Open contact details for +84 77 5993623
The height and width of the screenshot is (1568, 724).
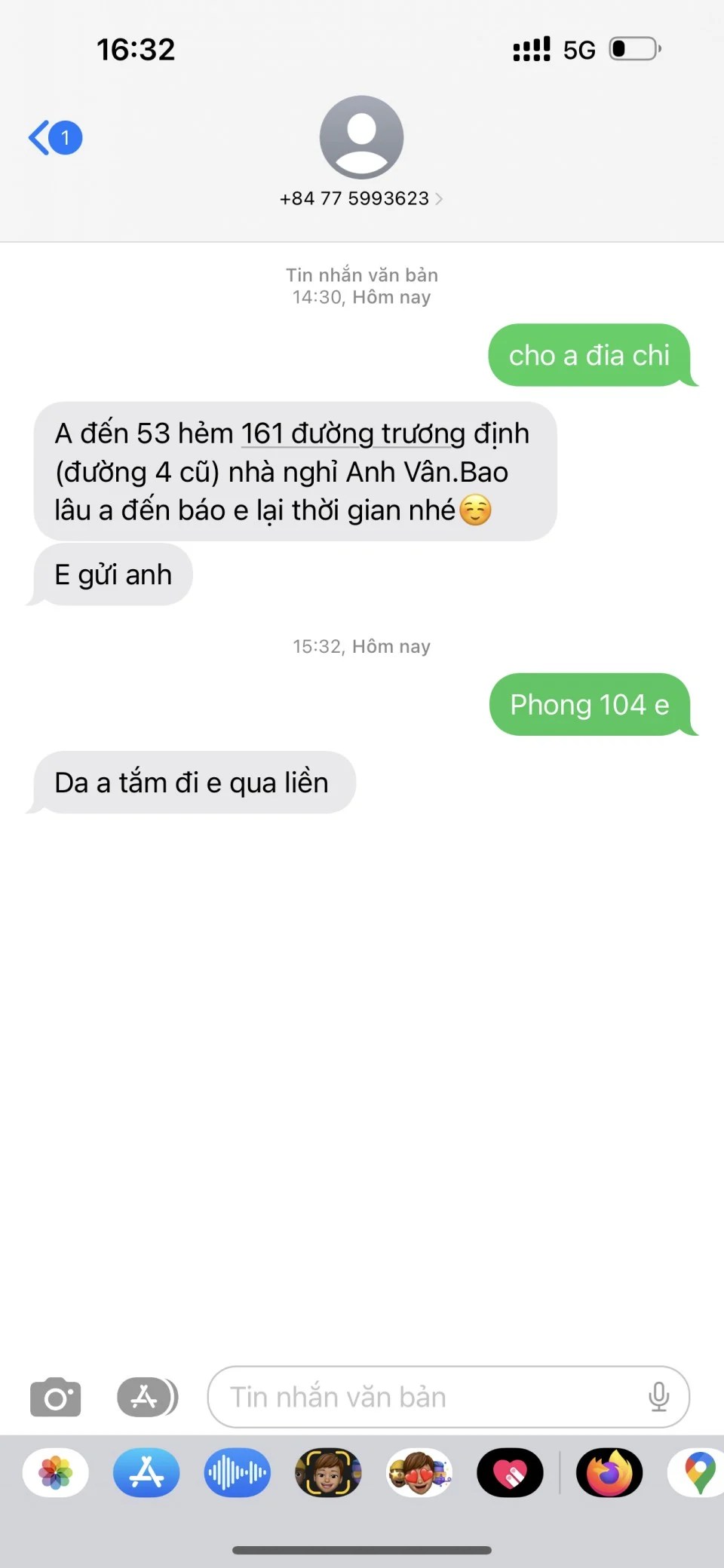361,198
